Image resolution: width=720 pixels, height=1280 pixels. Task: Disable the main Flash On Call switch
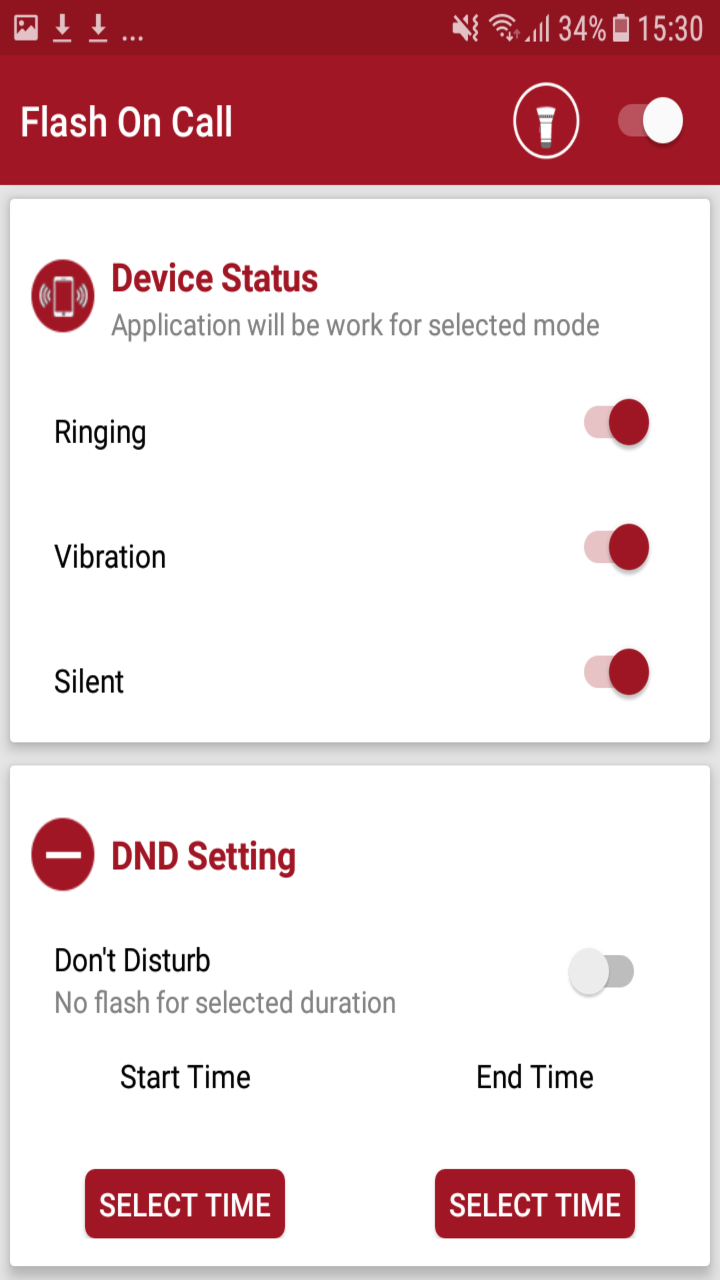click(x=647, y=120)
